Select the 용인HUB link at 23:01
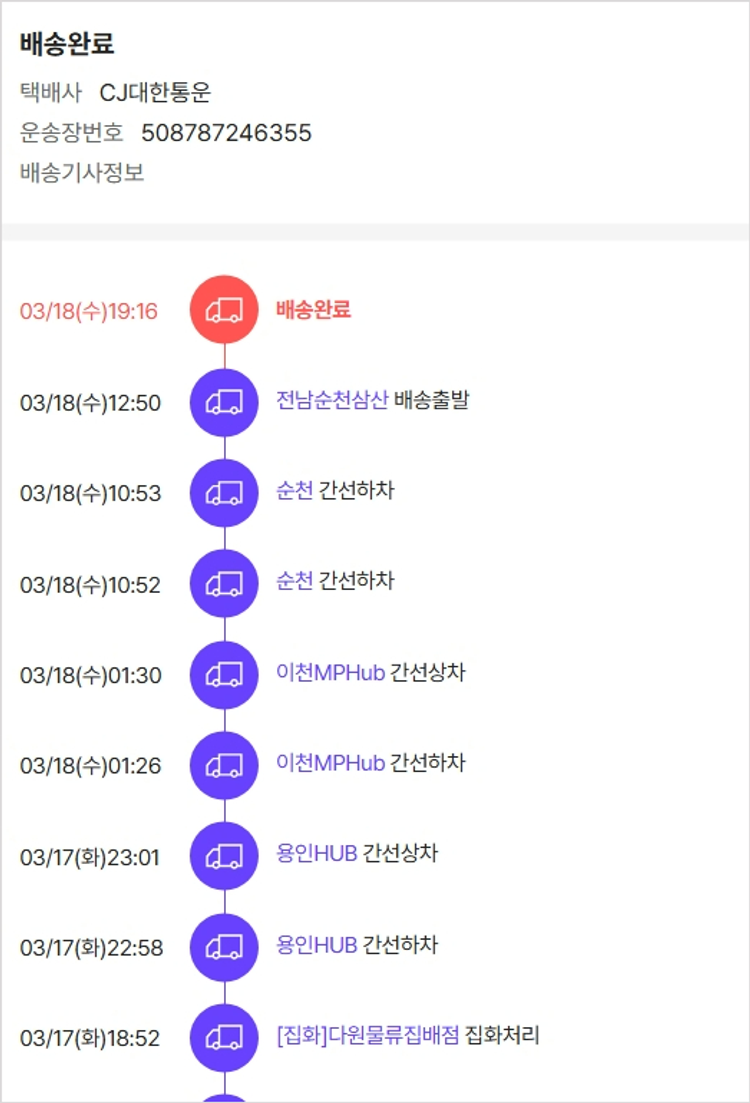750x1103 pixels. 317,855
